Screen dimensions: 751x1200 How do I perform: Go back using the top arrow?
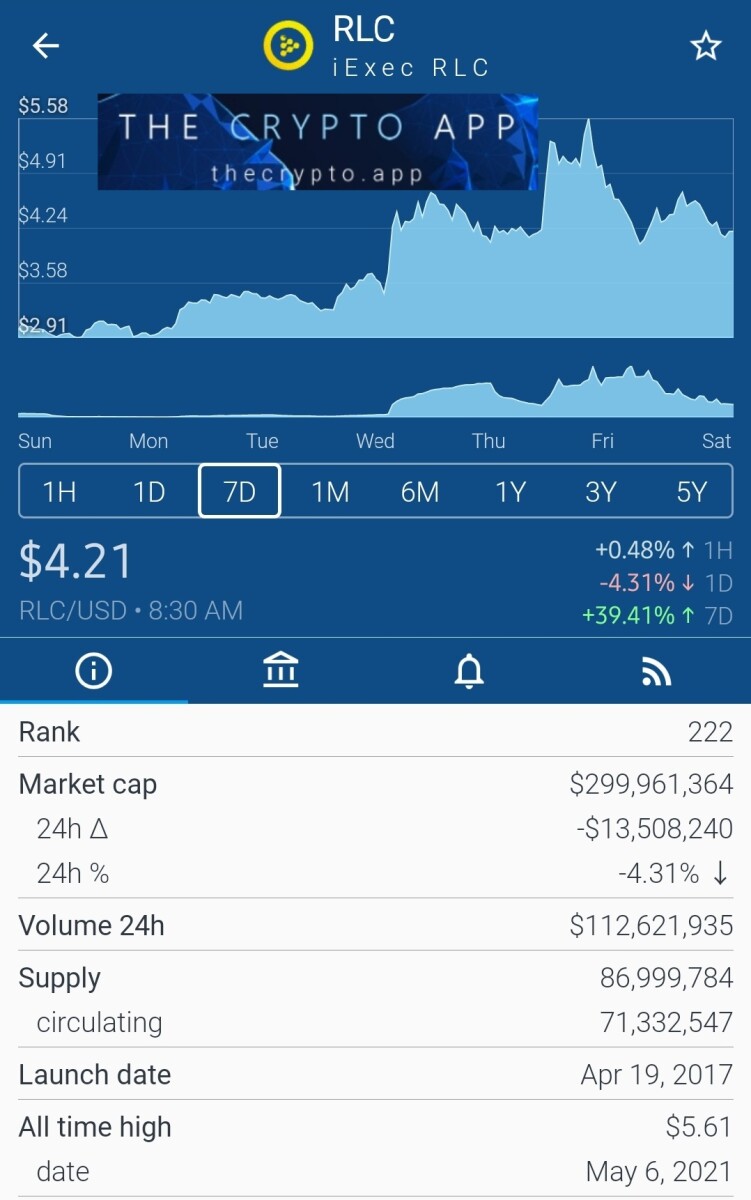(46, 46)
